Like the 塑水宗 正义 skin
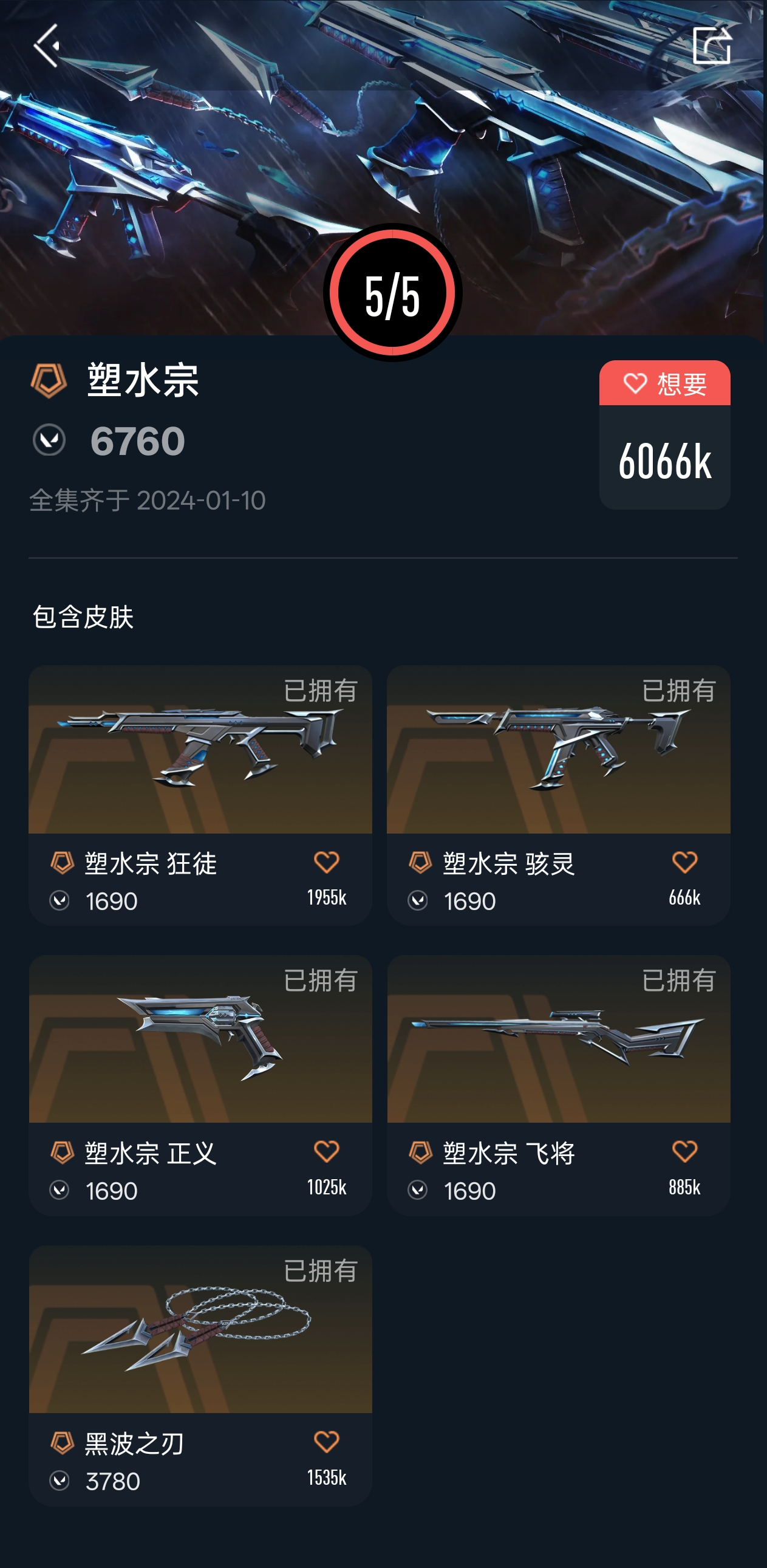This screenshot has width=767, height=1568. click(x=326, y=1152)
